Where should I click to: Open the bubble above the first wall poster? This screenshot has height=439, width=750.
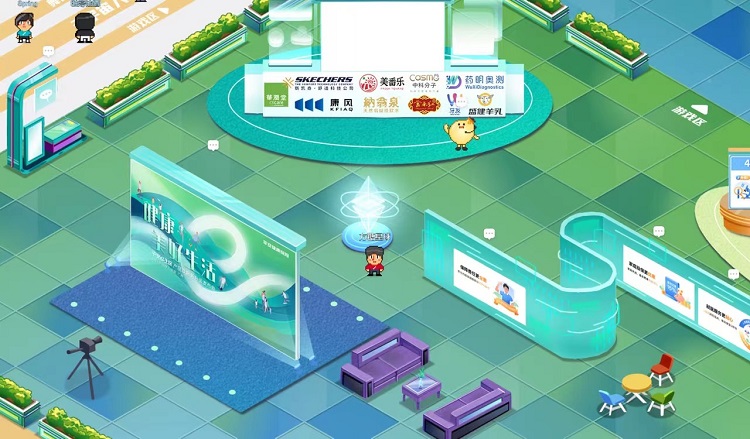coord(489,234)
